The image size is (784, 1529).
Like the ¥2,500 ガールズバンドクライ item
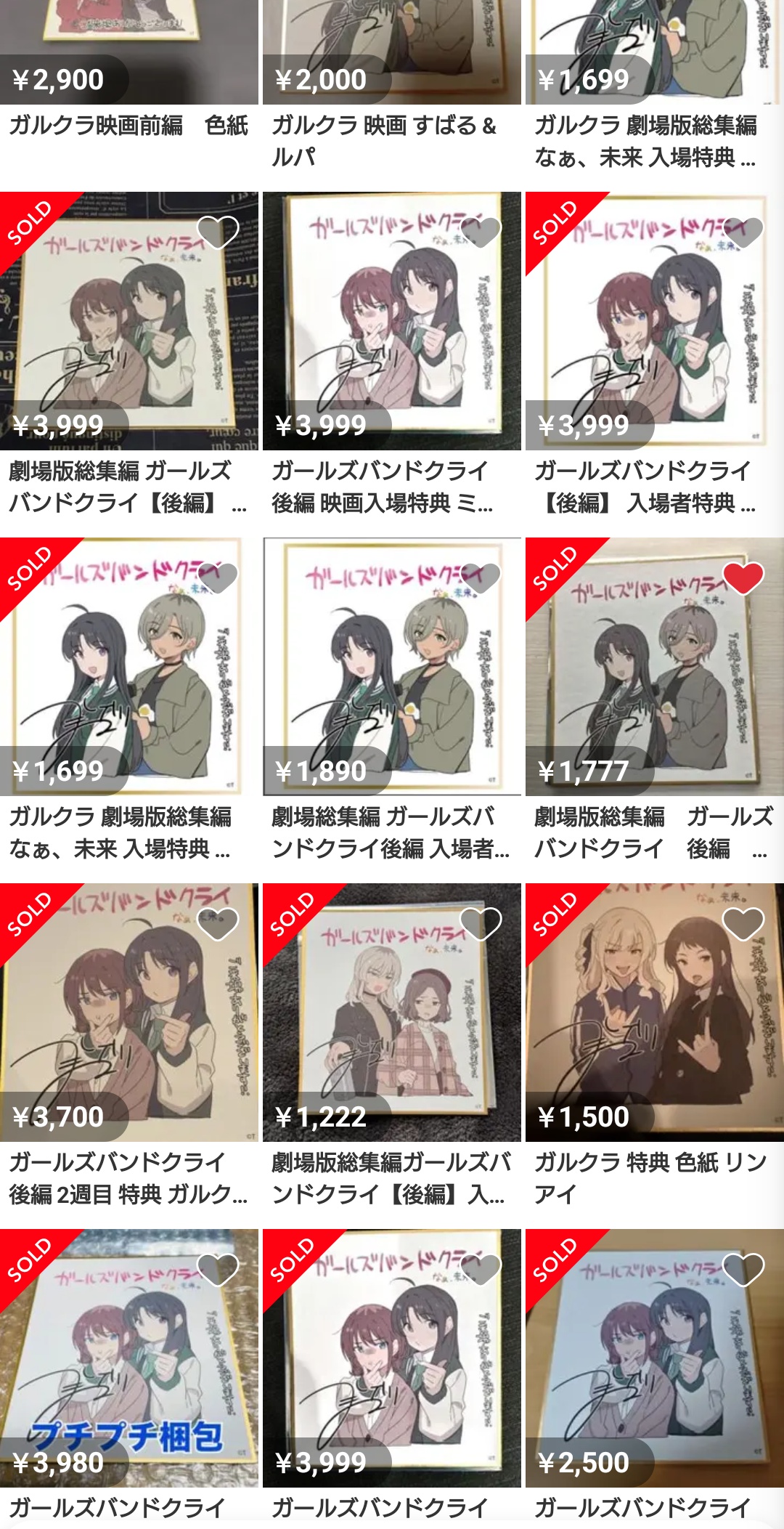(x=744, y=1270)
